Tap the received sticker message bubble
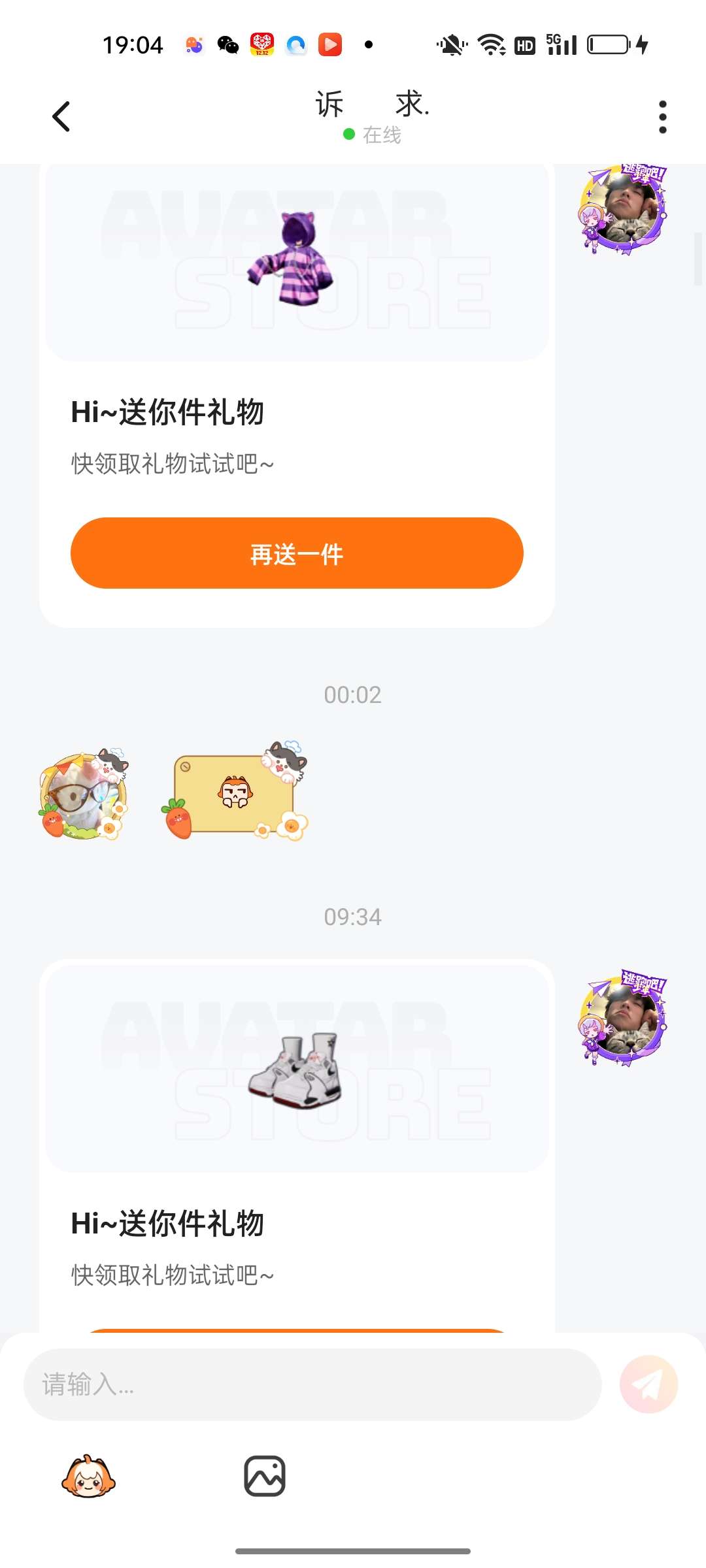This screenshot has width=706, height=1568. 235,791
